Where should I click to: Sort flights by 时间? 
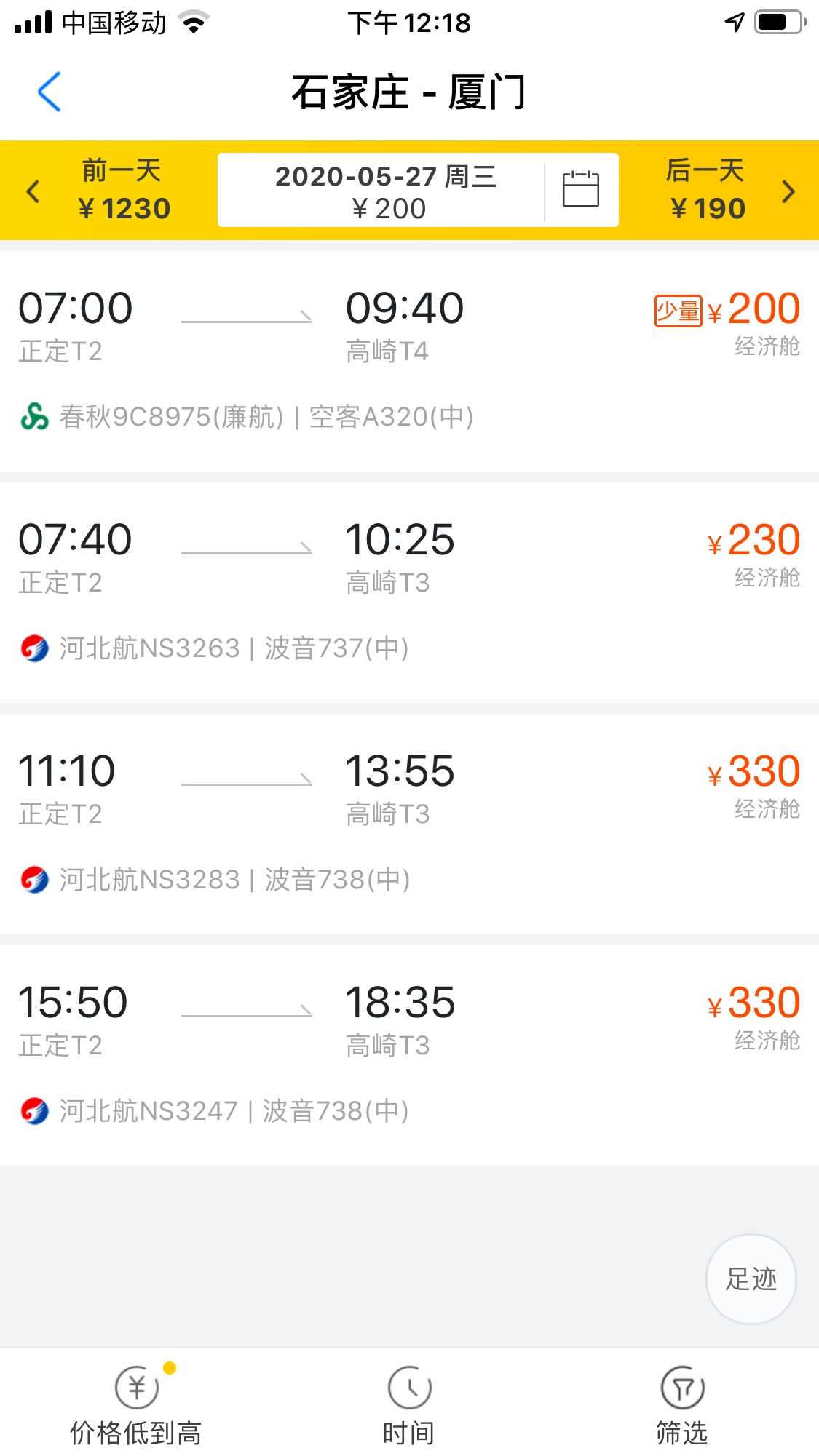(x=409, y=1405)
